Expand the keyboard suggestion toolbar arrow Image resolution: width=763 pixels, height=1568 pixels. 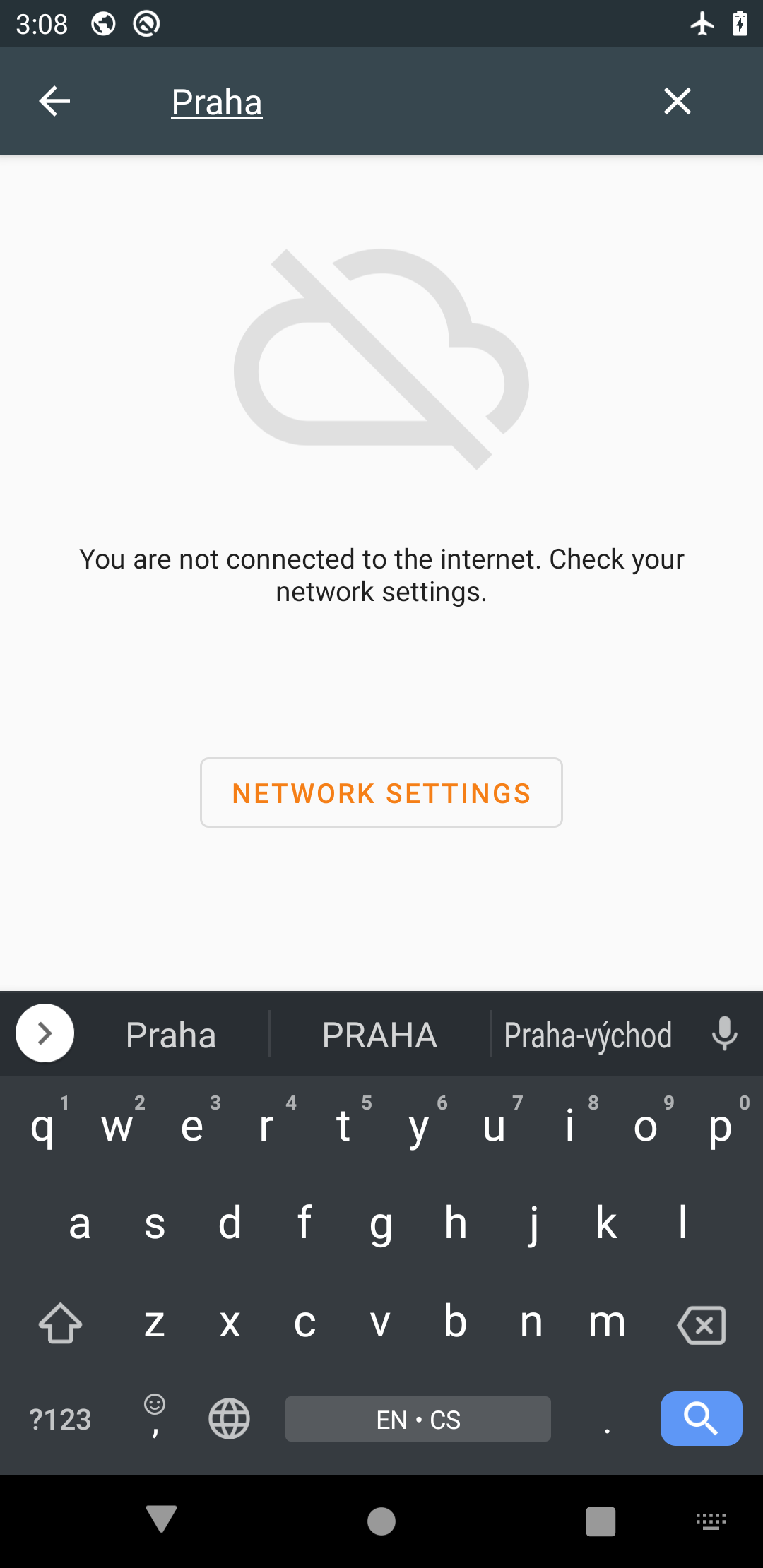tap(45, 1033)
